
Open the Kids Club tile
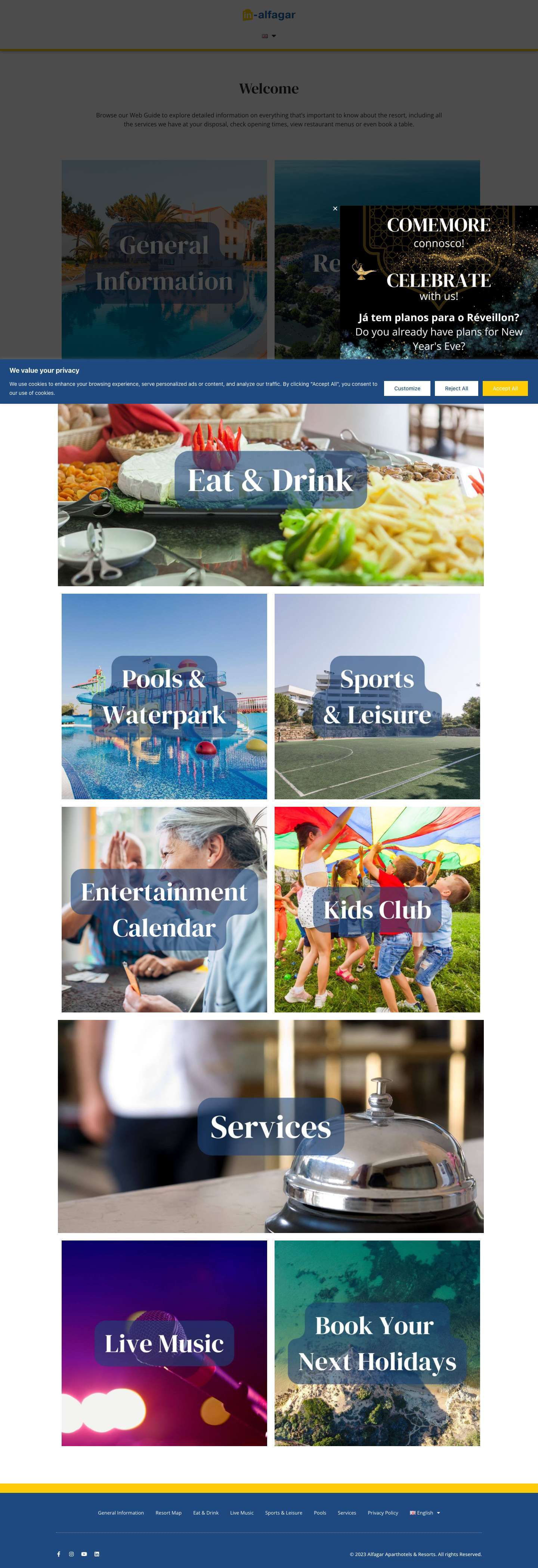click(377, 909)
